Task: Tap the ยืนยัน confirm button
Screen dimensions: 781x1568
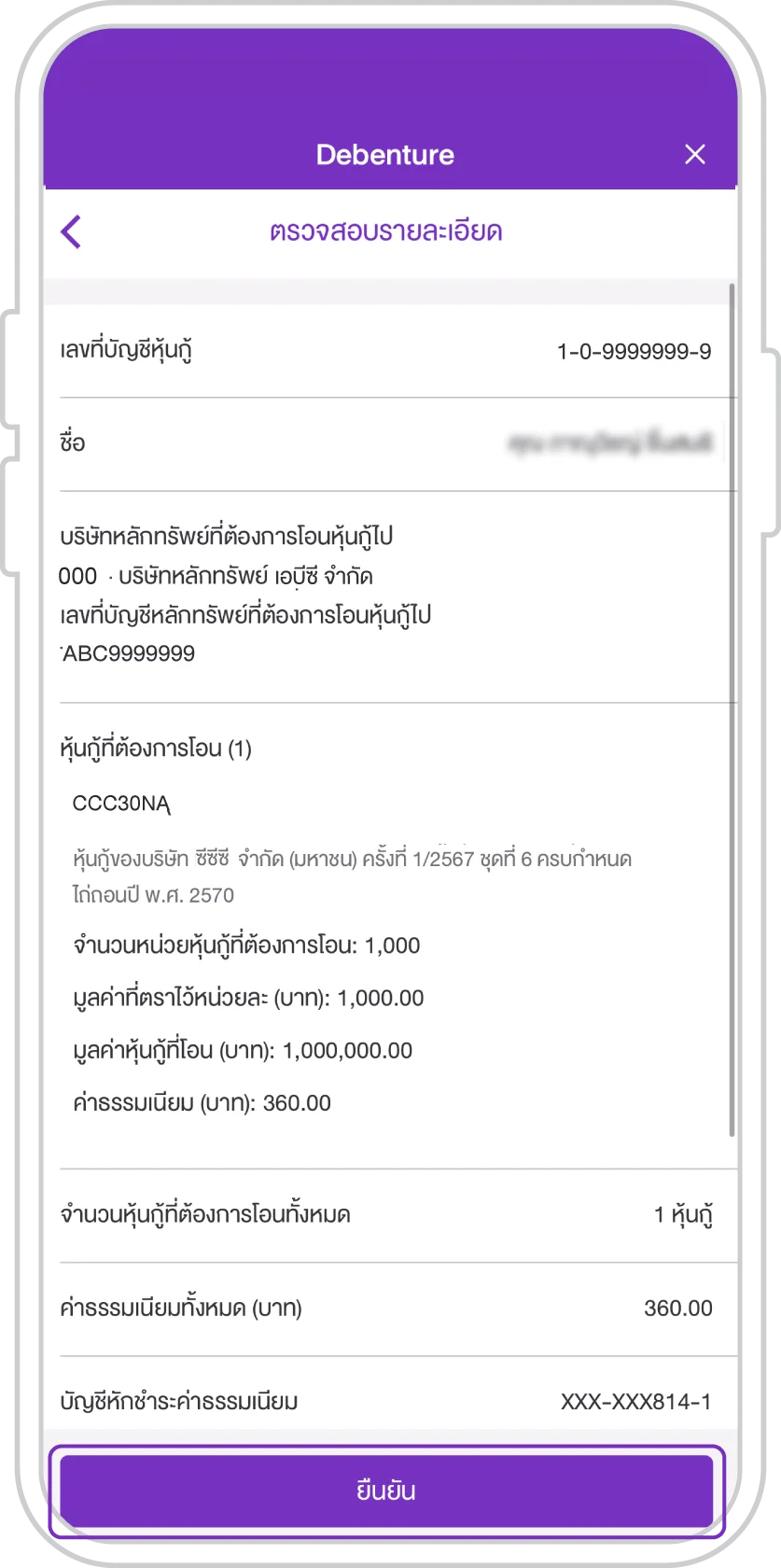Action: pyautogui.click(x=386, y=1491)
